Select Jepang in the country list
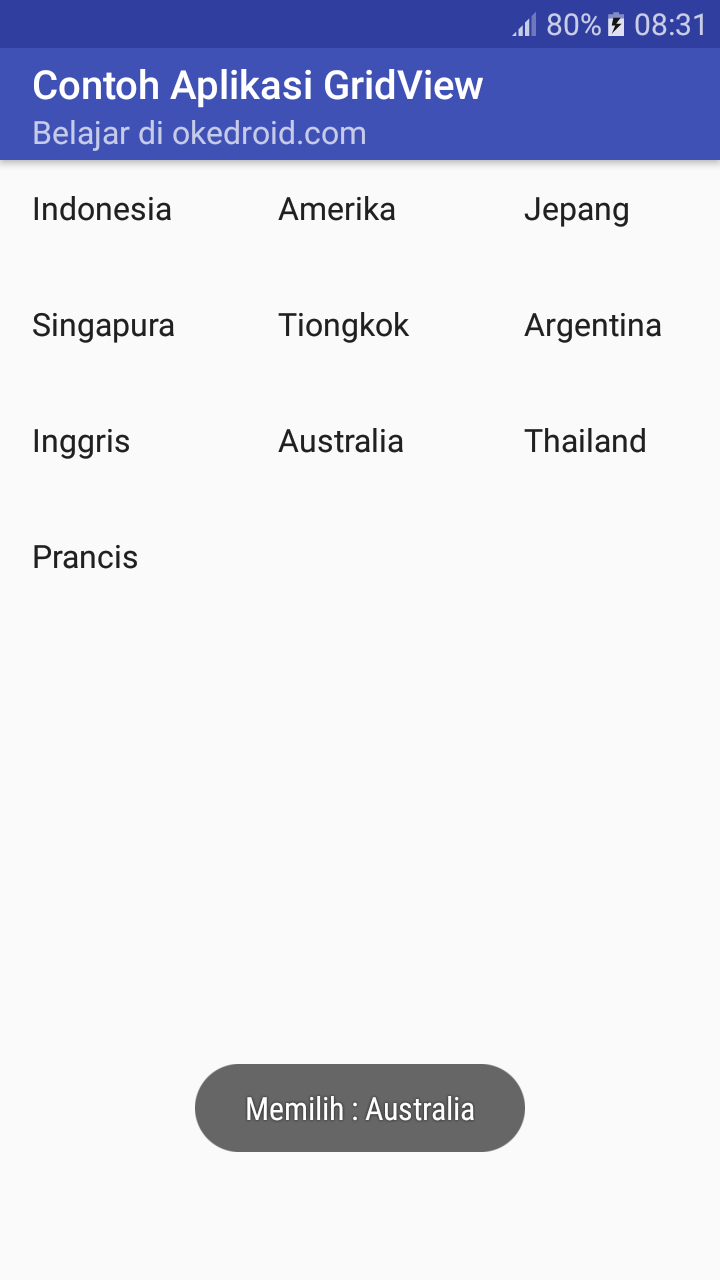720x1280 pixels. tap(576, 209)
